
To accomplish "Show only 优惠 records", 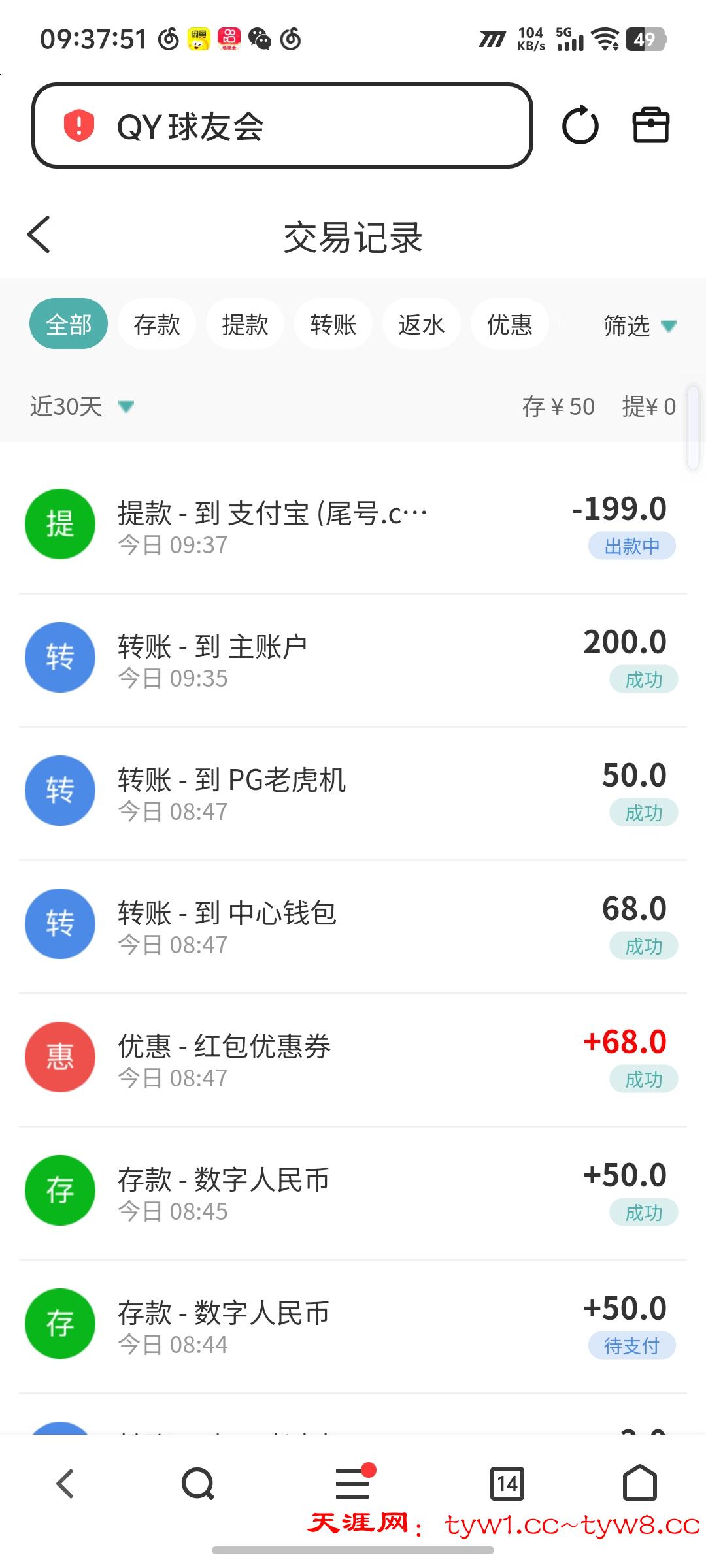I will (x=510, y=324).
